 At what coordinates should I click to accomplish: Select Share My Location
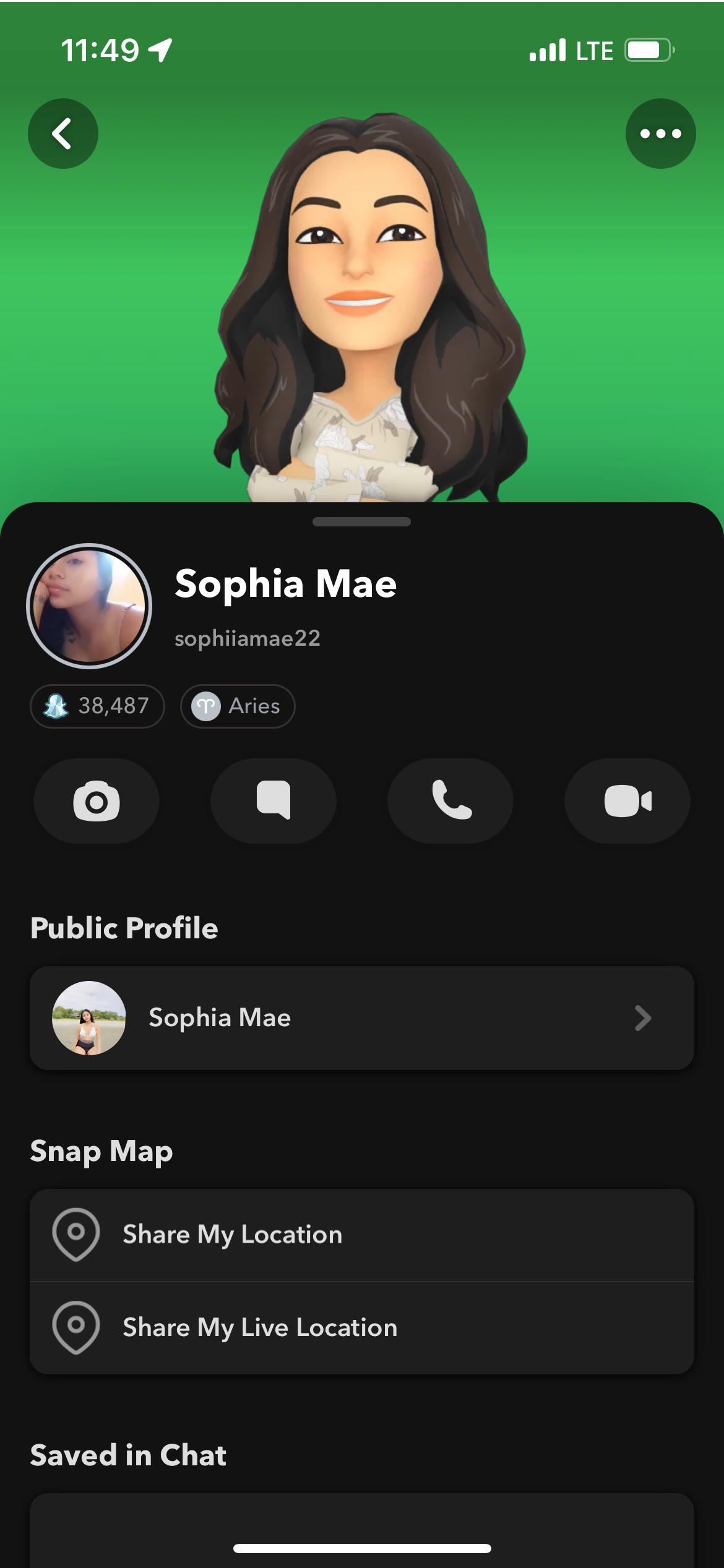click(361, 1235)
